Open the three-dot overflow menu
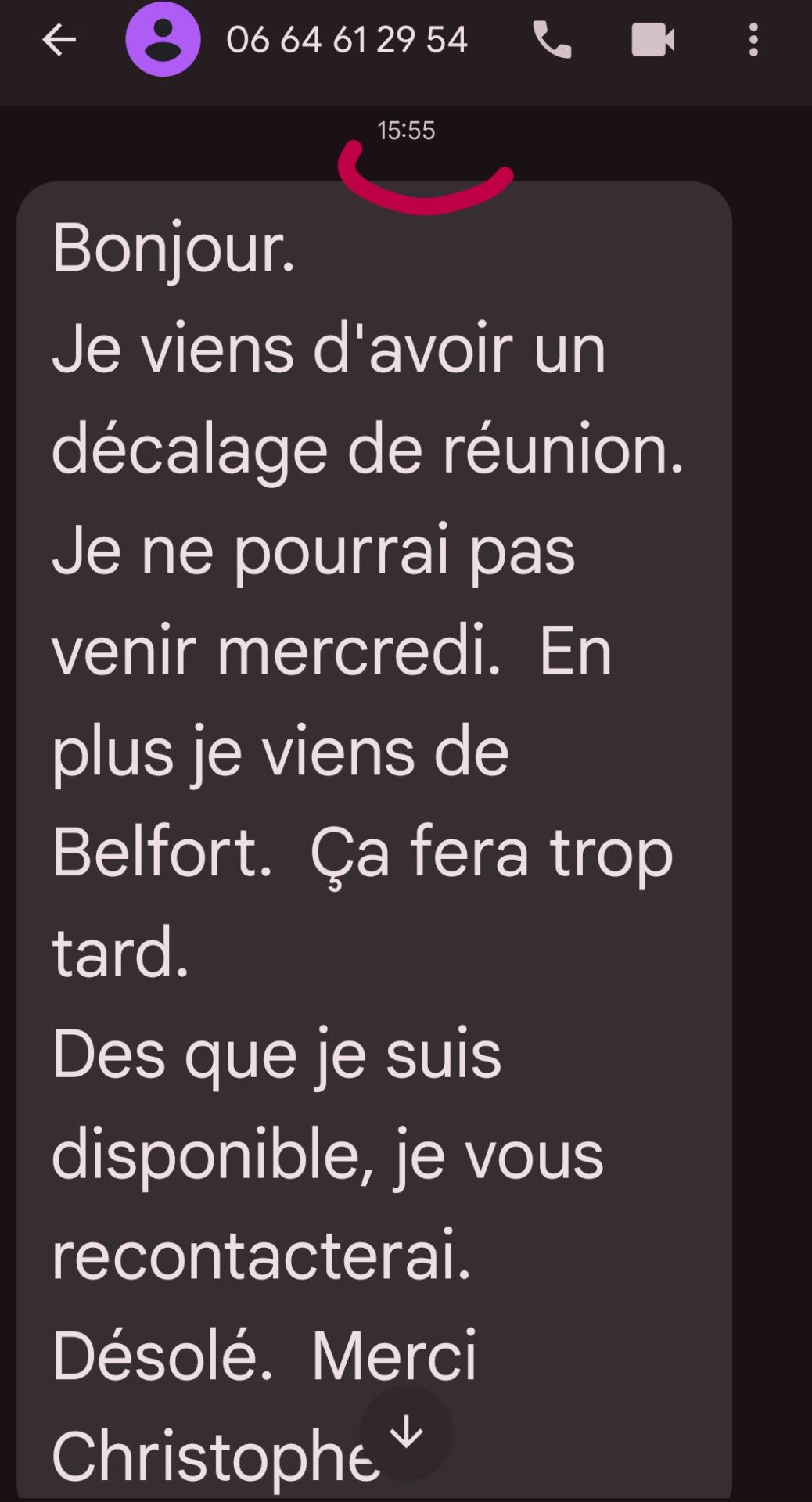This screenshot has height=1502, width=812. pos(753,40)
